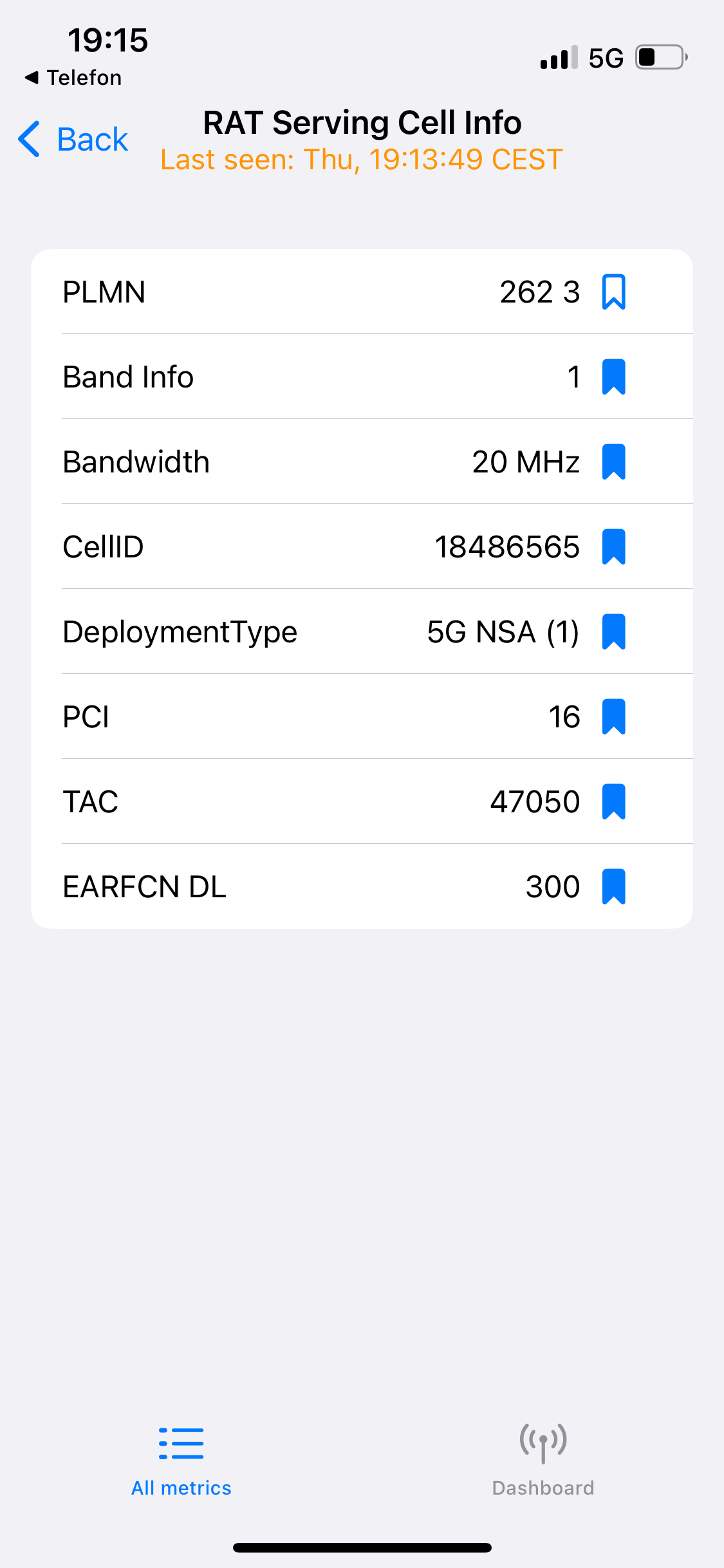Go back to the previous screen
724x1568 pixels.
pos(73,139)
